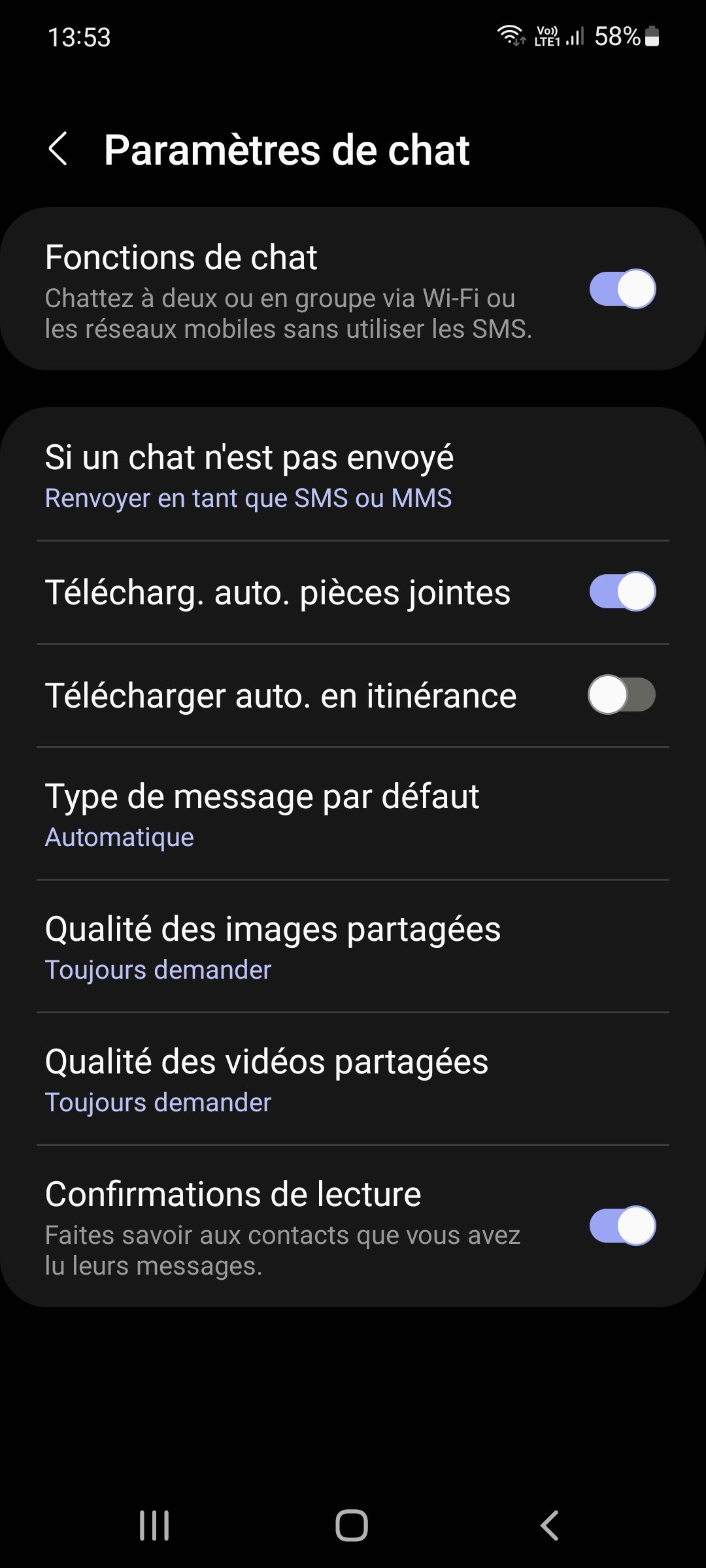Go back from Paramètres de chat

tap(58, 149)
